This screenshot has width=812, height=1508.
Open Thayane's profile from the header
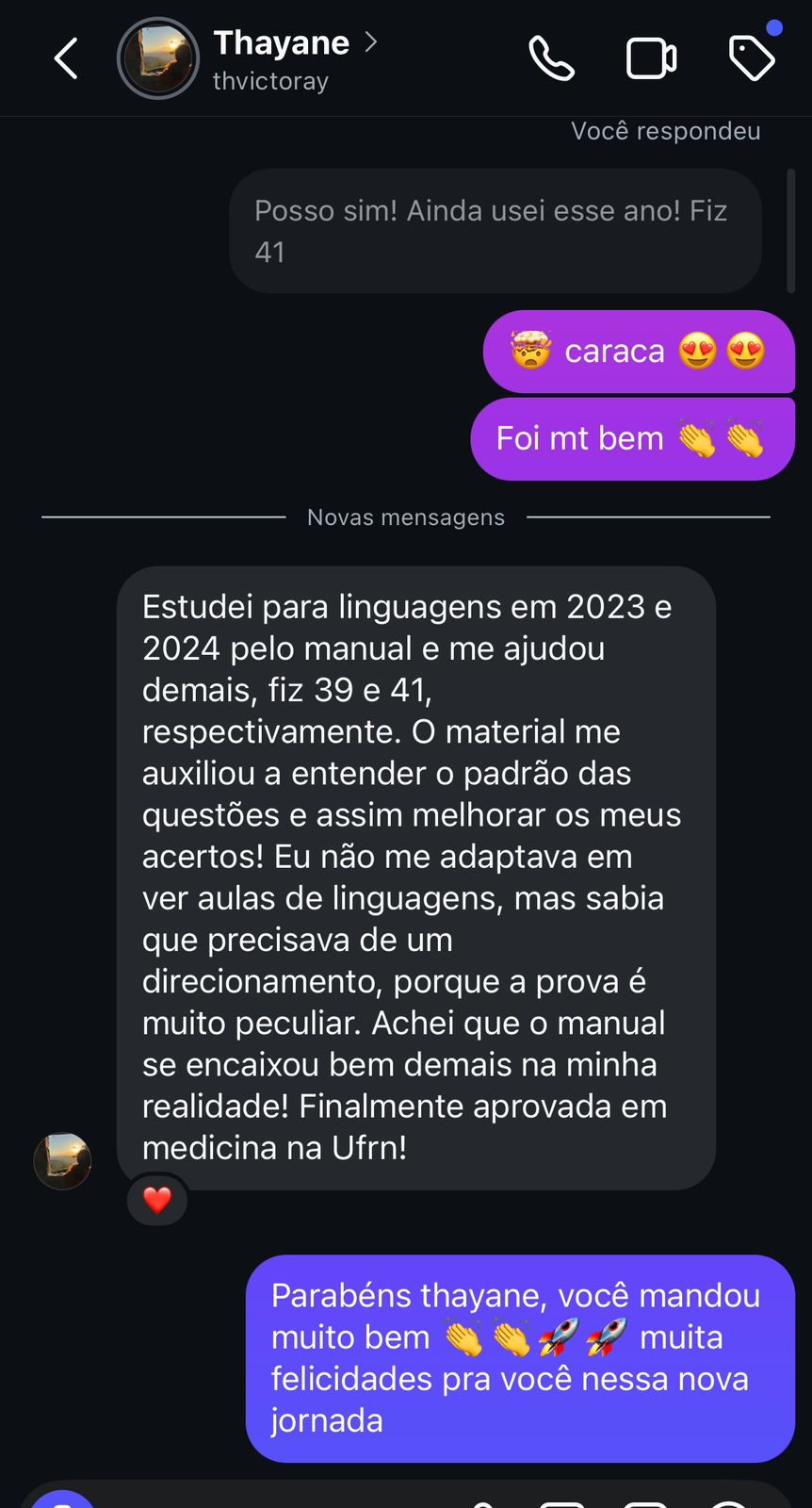pos(281,58)
